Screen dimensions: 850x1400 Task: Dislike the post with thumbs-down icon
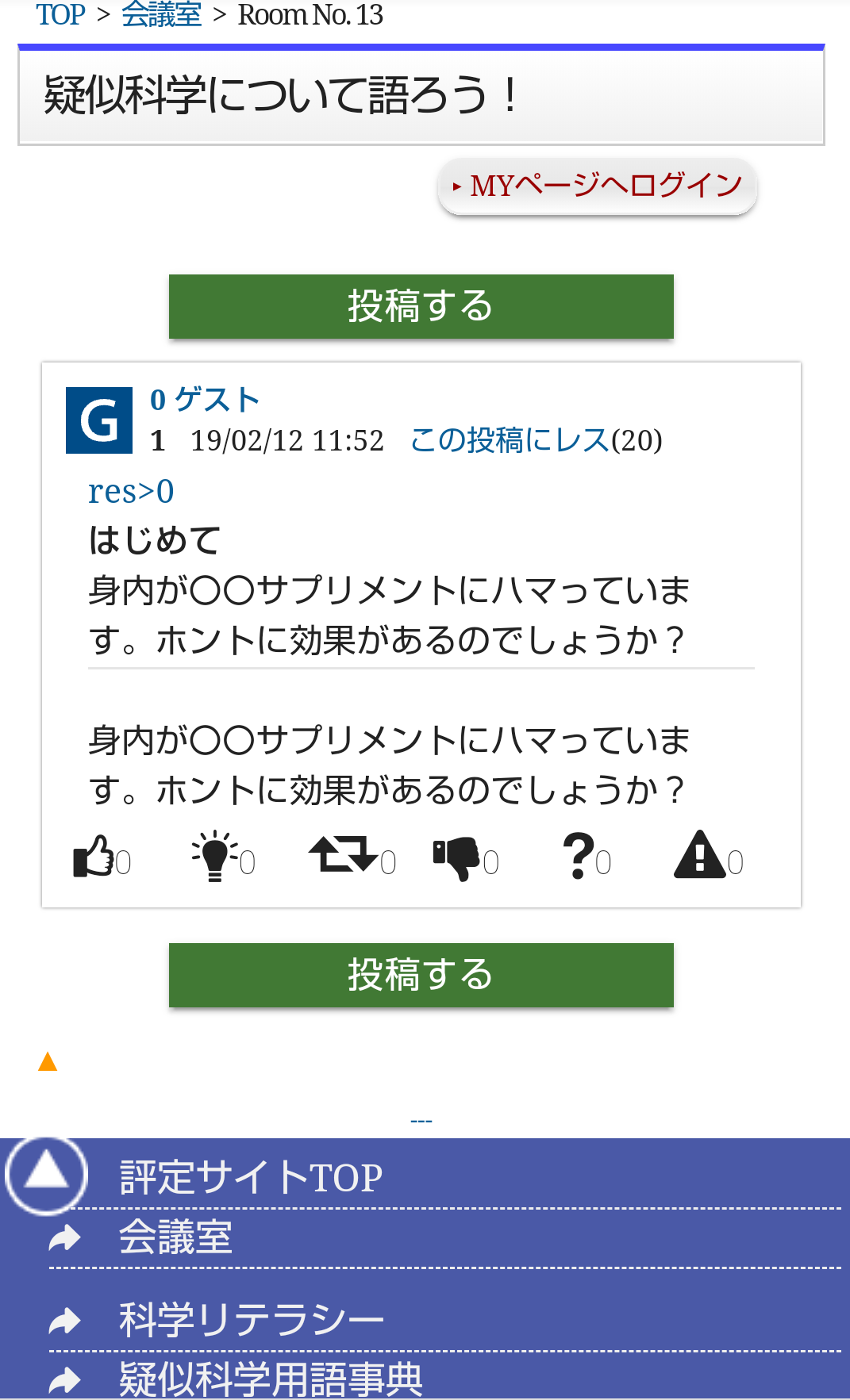coord(456,858)
